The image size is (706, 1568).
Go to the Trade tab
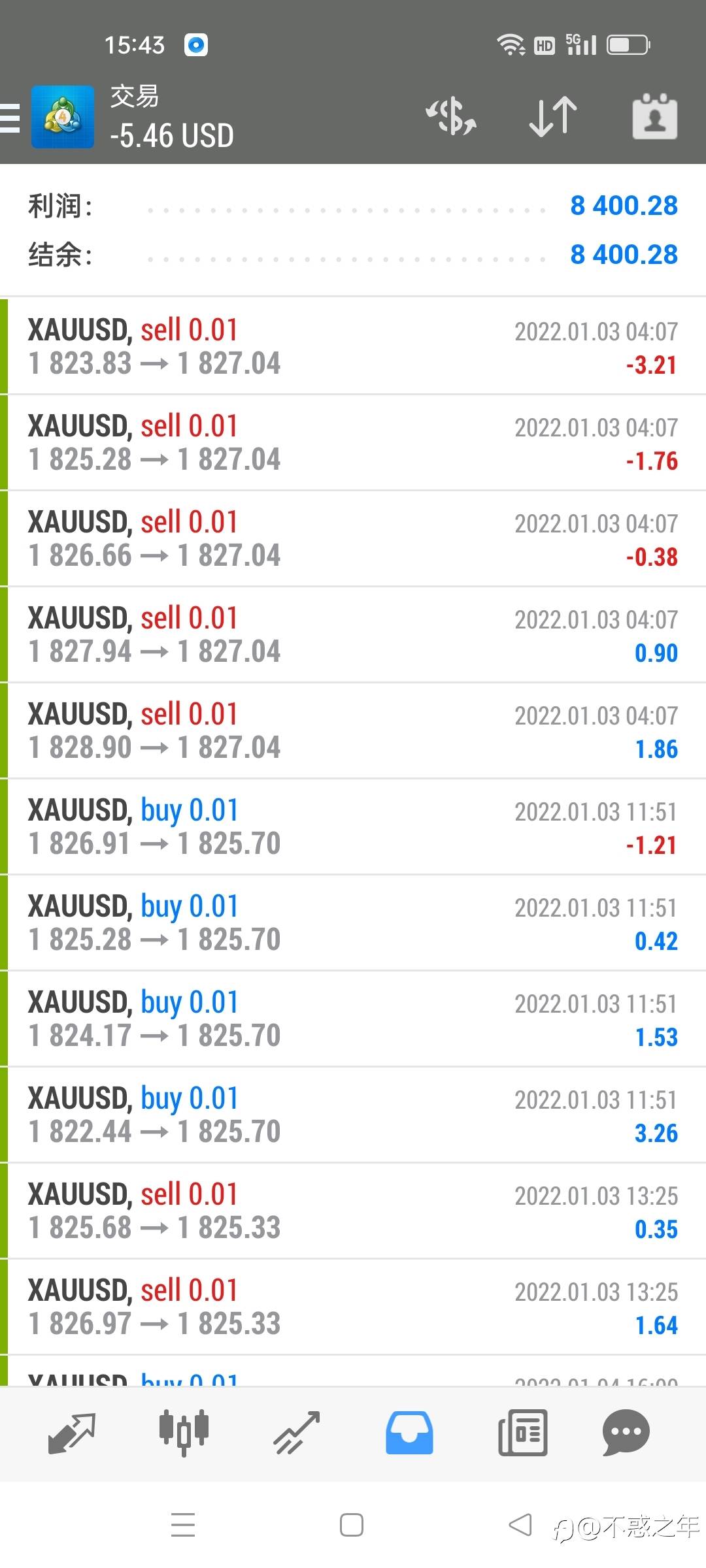click(296, 1433)
